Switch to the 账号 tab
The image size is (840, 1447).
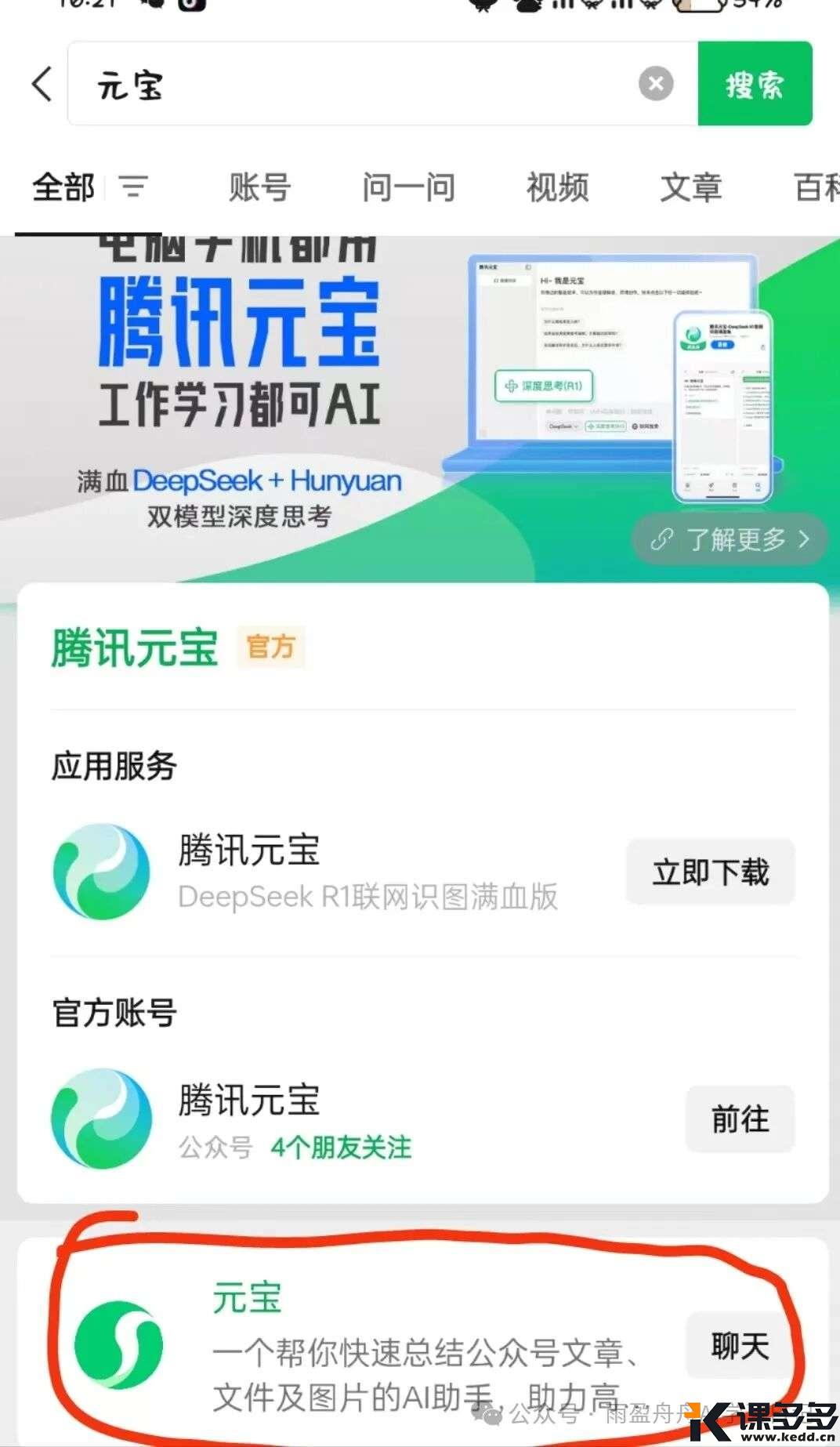260,188
